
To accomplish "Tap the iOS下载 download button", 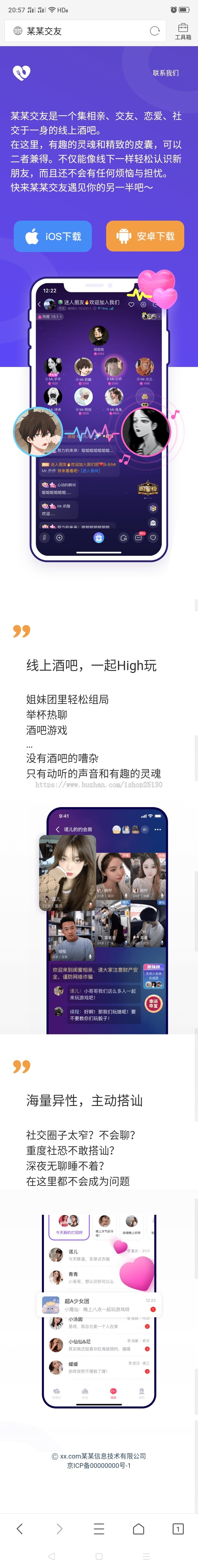I will click(x=53, y=236).
